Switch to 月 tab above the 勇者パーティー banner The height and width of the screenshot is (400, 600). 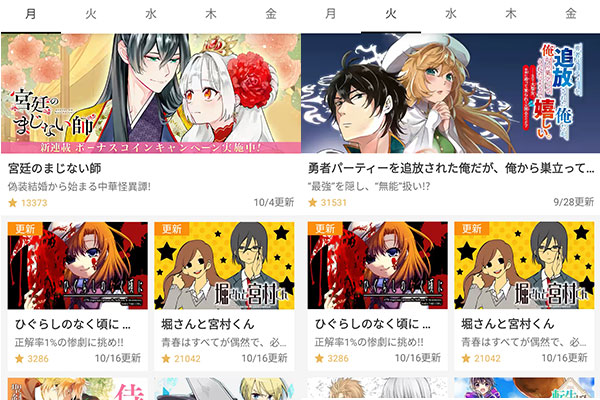coord(331,14)
